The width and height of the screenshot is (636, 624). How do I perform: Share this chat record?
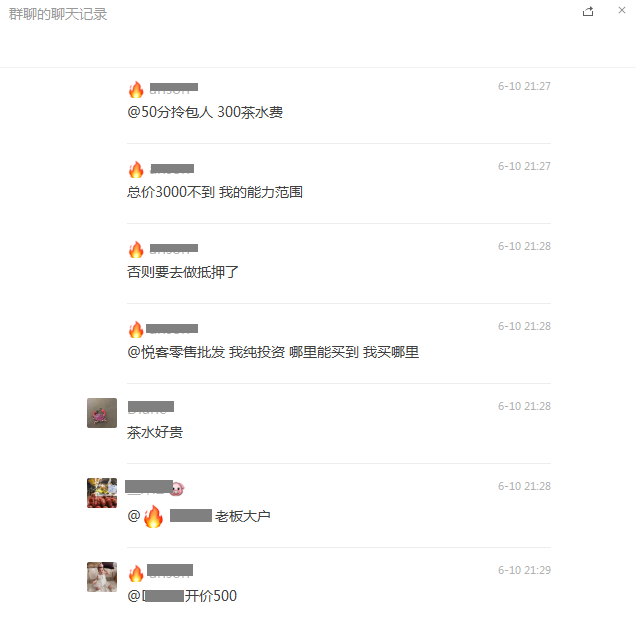[x=588, y=11]
